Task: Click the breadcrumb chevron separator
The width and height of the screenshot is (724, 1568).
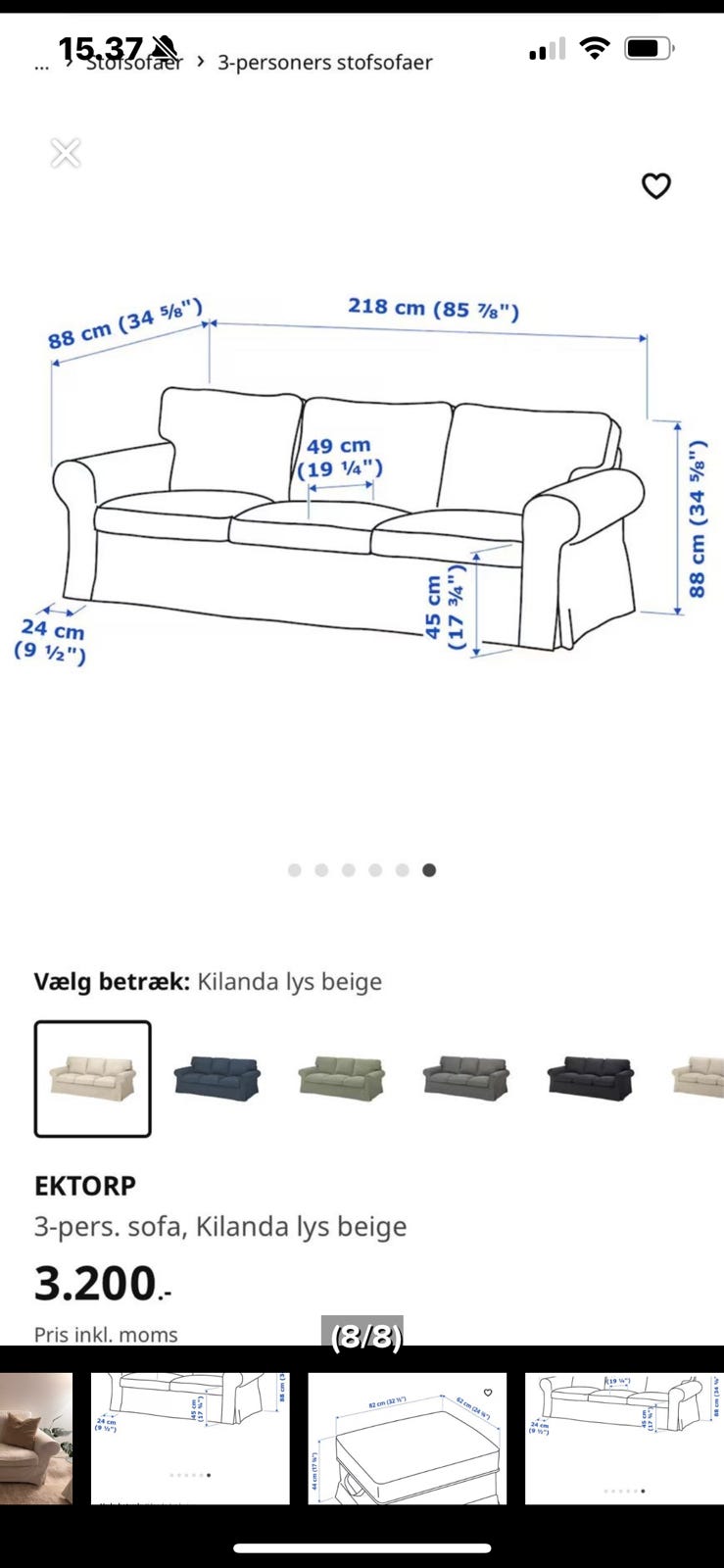Action: point(200,62)
